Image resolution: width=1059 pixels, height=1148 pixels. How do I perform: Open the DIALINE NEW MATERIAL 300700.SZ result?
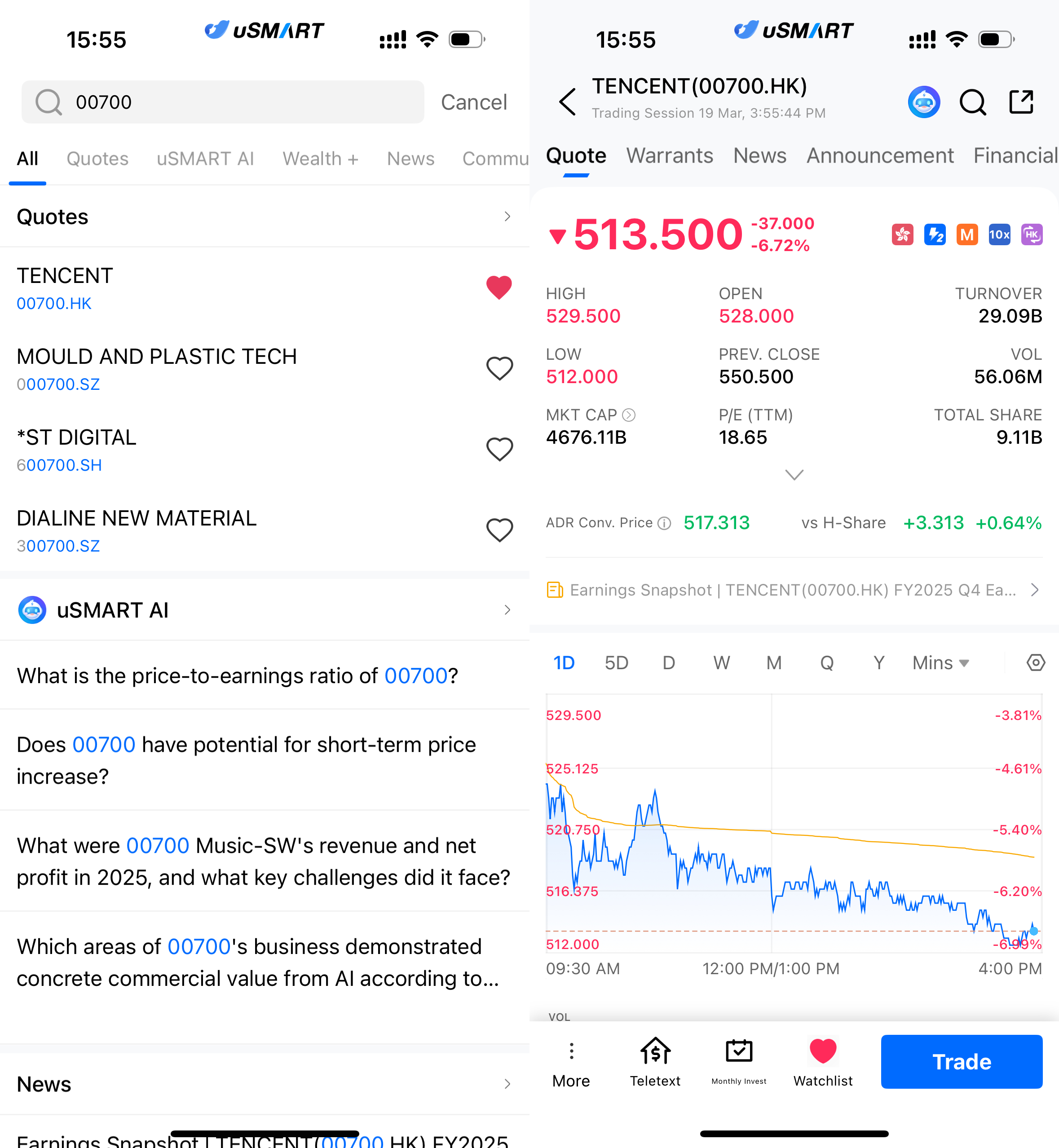point(172,531)
